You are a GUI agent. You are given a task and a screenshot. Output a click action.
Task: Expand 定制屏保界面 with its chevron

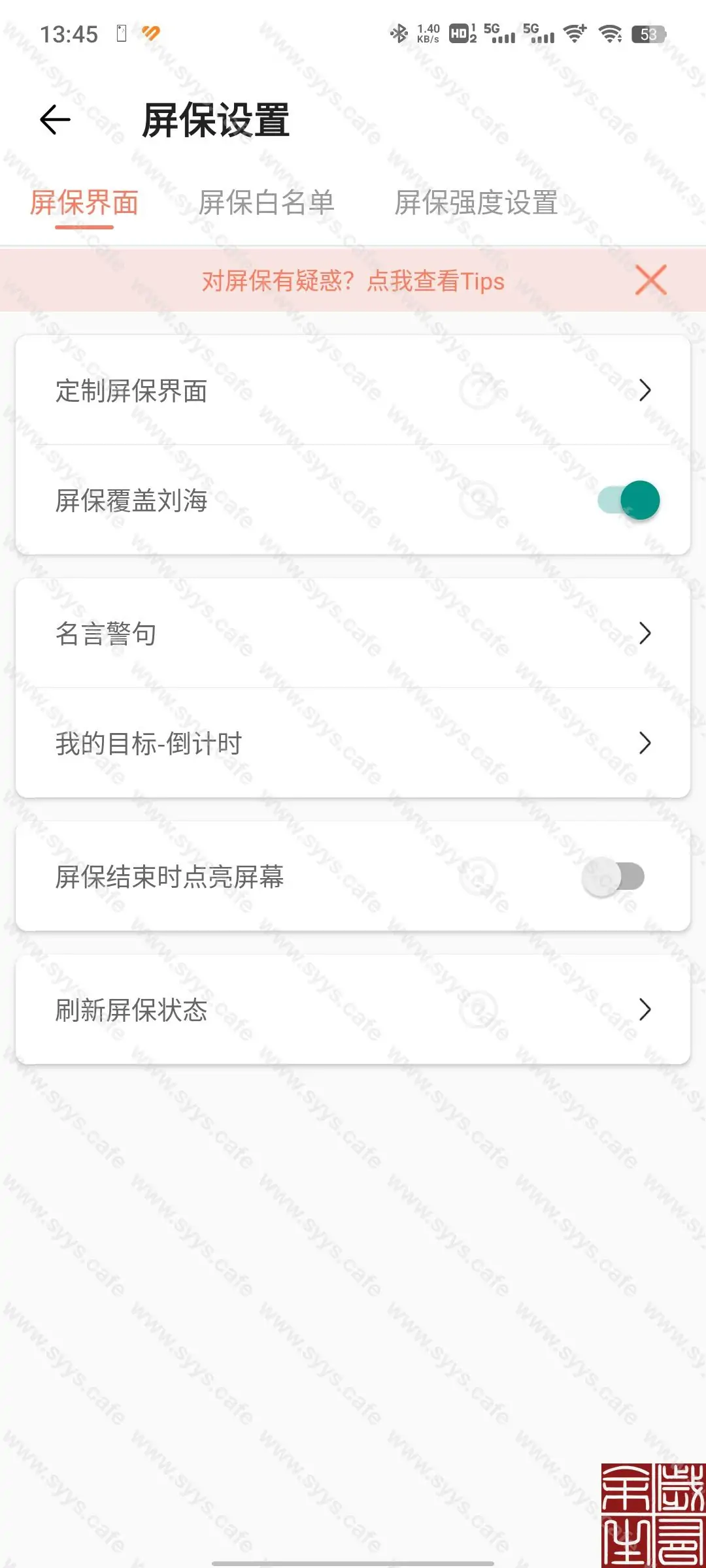[x=645, y=391]
